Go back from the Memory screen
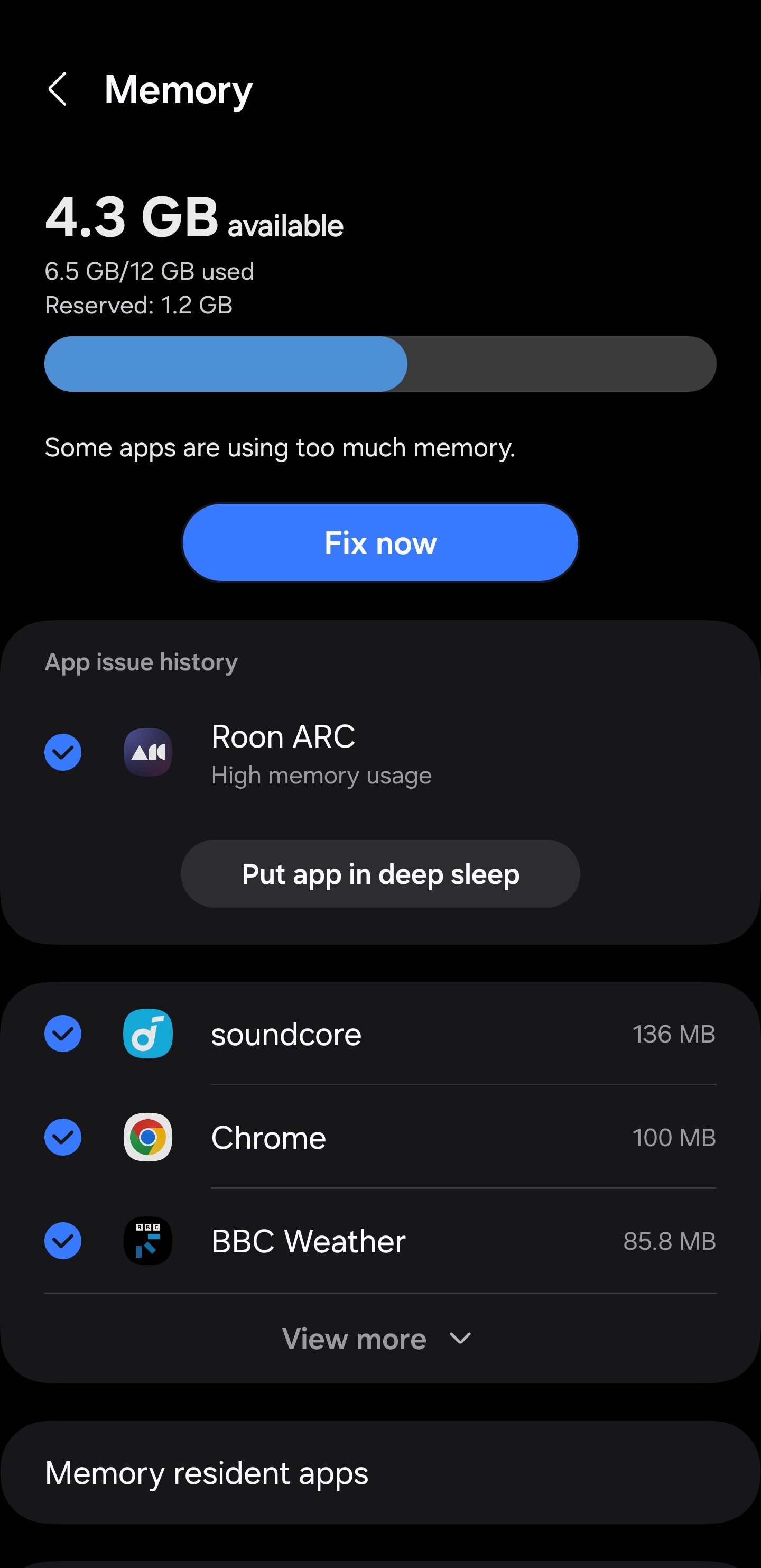761x1568 pixels. [x=58, y=89]
